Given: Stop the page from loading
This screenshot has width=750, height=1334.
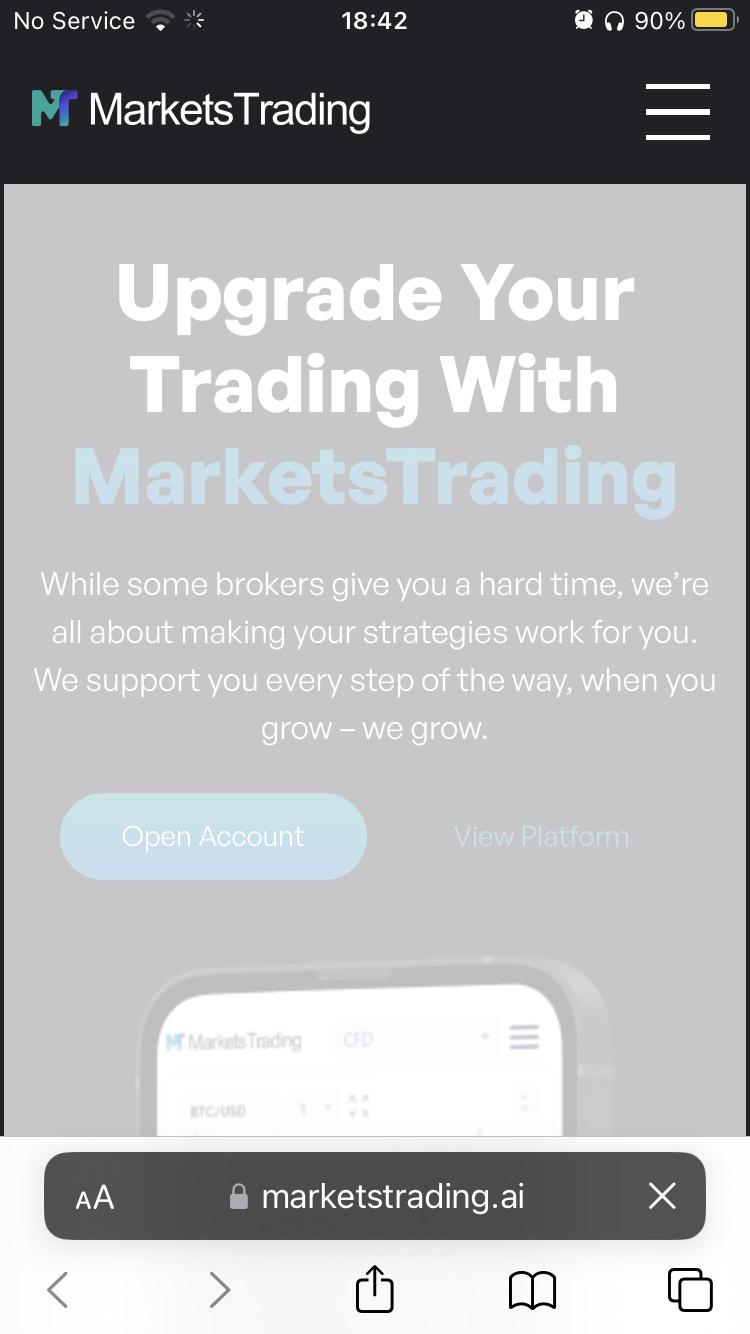Looking at the screenshot, I should coord(662,1196).
